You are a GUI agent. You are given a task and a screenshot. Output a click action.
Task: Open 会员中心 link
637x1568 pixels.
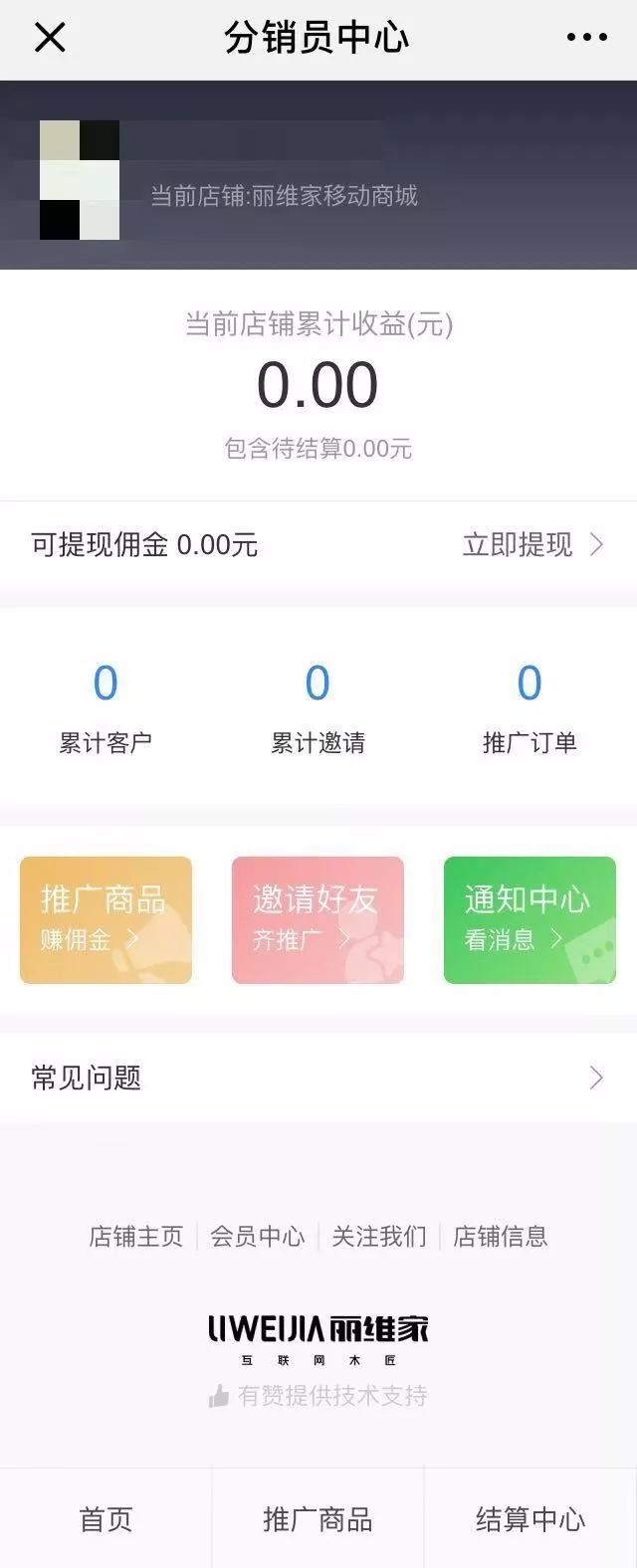[258, 1237]
